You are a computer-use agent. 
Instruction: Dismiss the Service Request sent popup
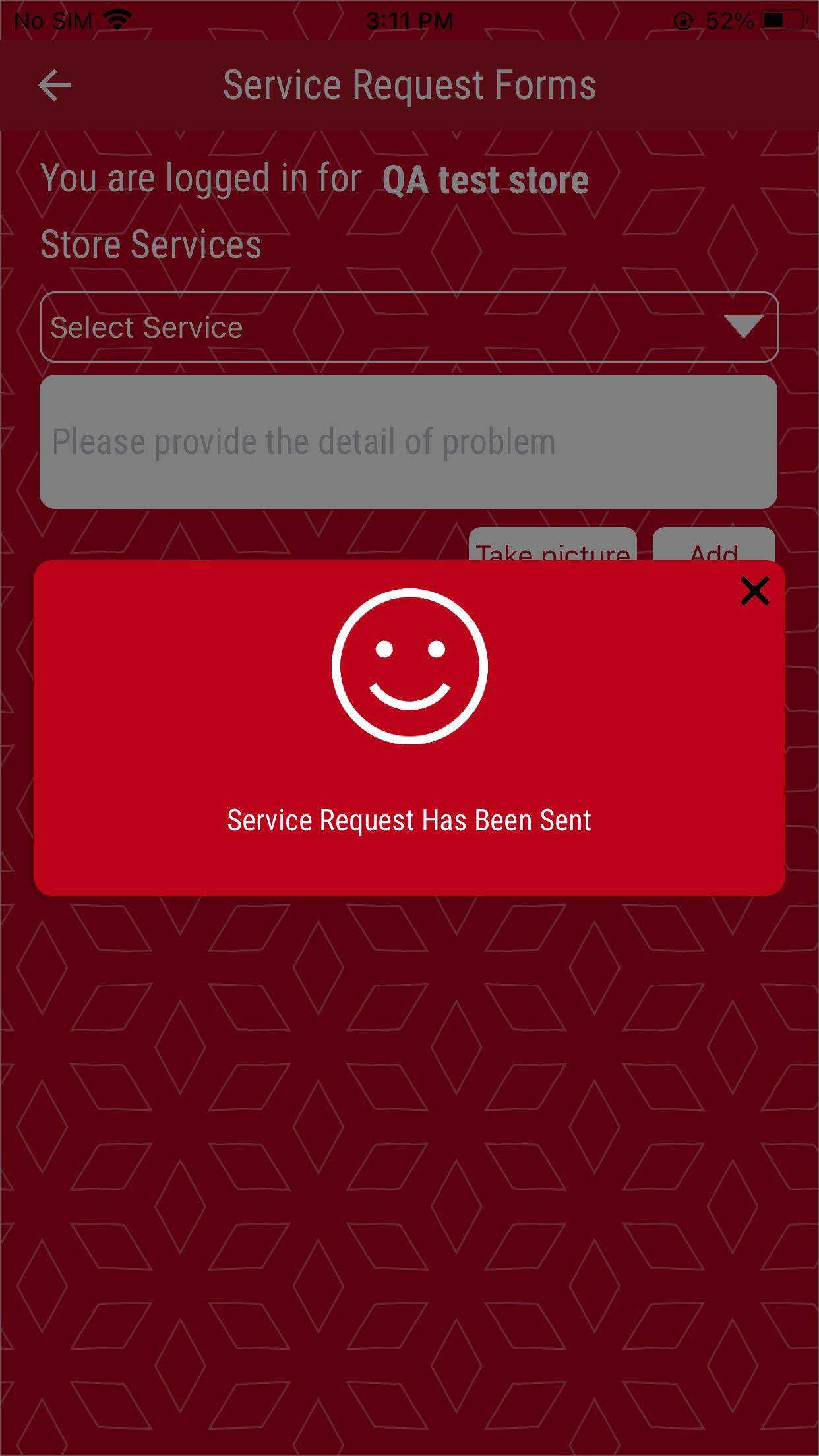point(754,591)
